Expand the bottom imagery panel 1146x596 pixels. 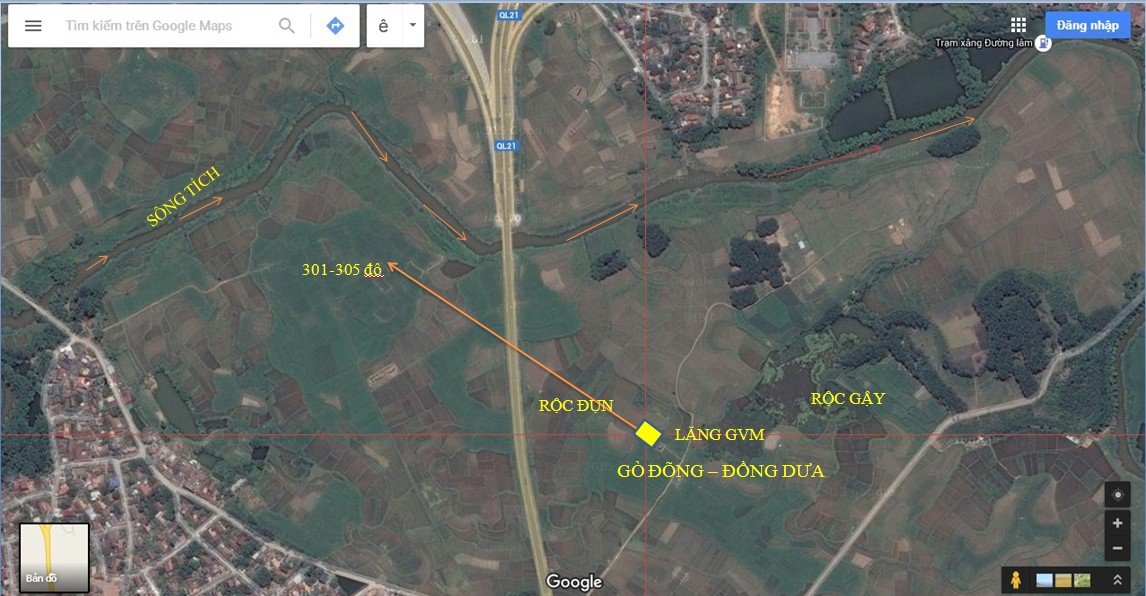click(1117, 580)
